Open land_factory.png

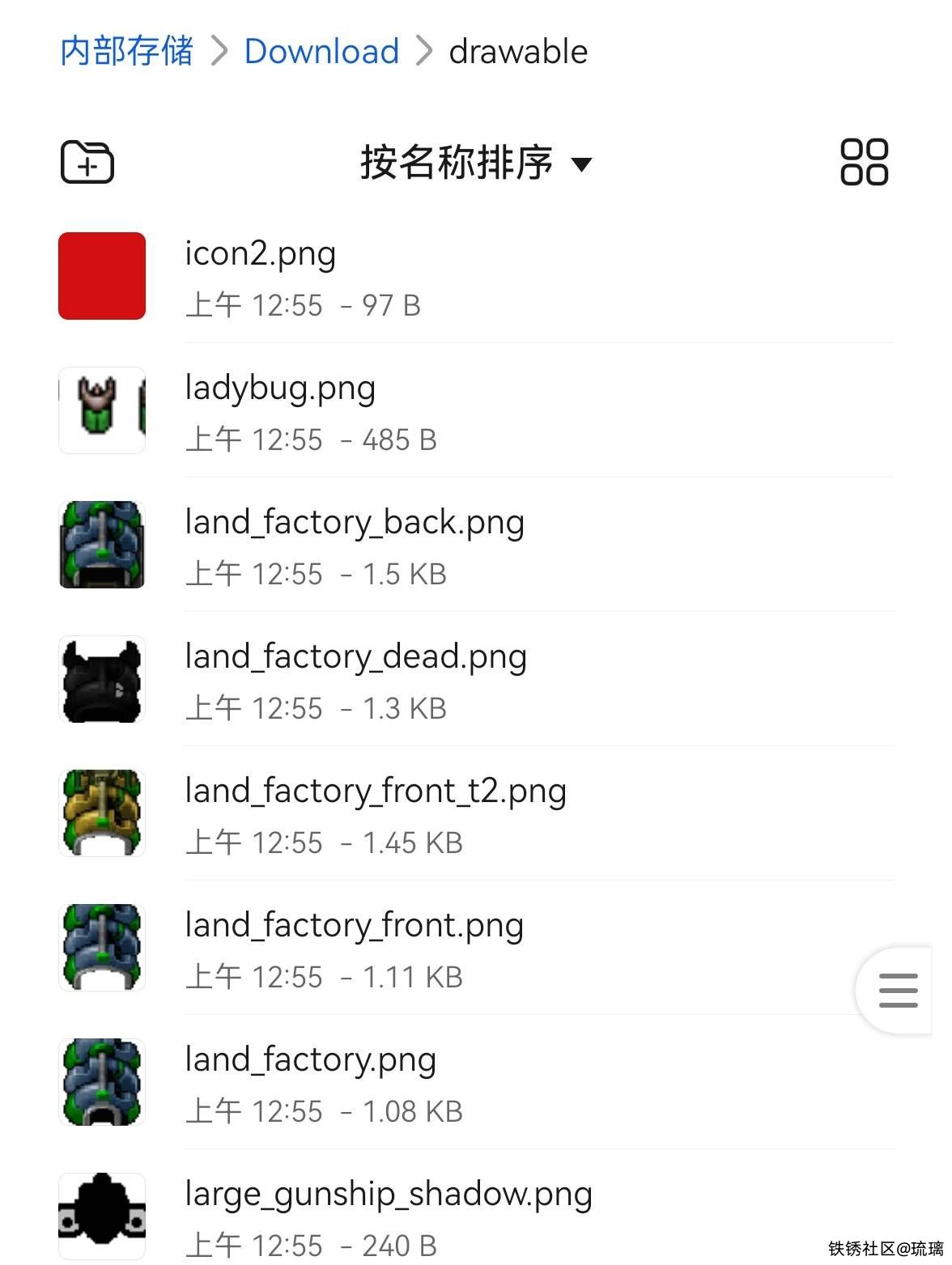click(x=310, y=1060)
